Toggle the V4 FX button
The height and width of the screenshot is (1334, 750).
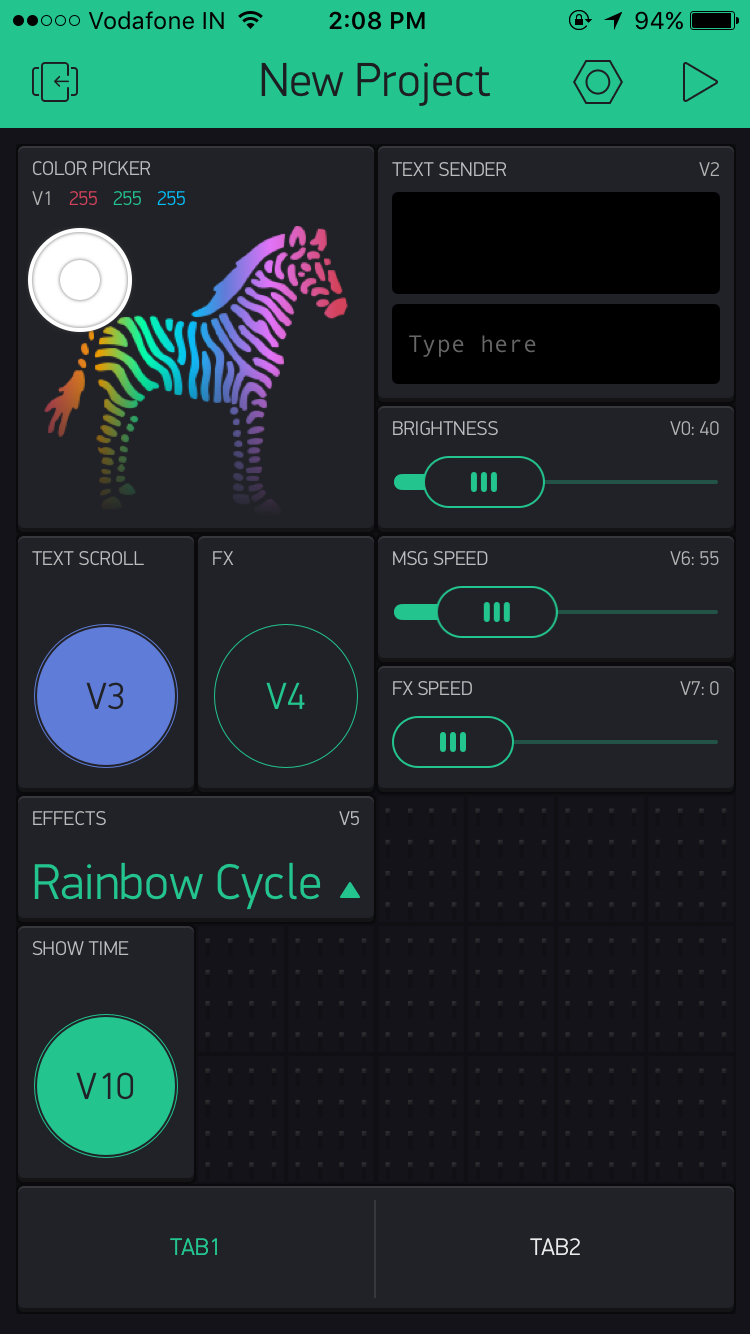point(286,696)
